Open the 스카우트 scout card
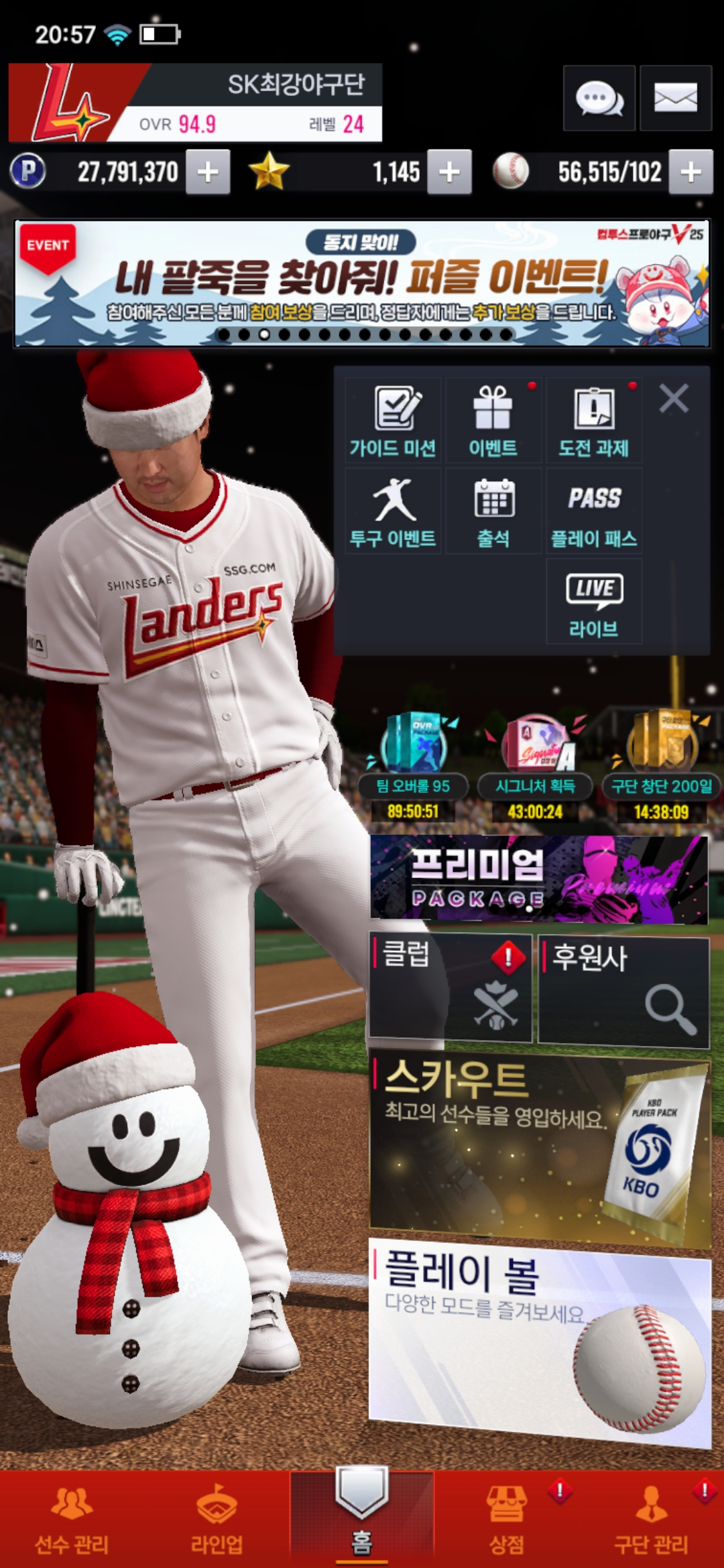724x1568 pixels. coord(539,1146)
